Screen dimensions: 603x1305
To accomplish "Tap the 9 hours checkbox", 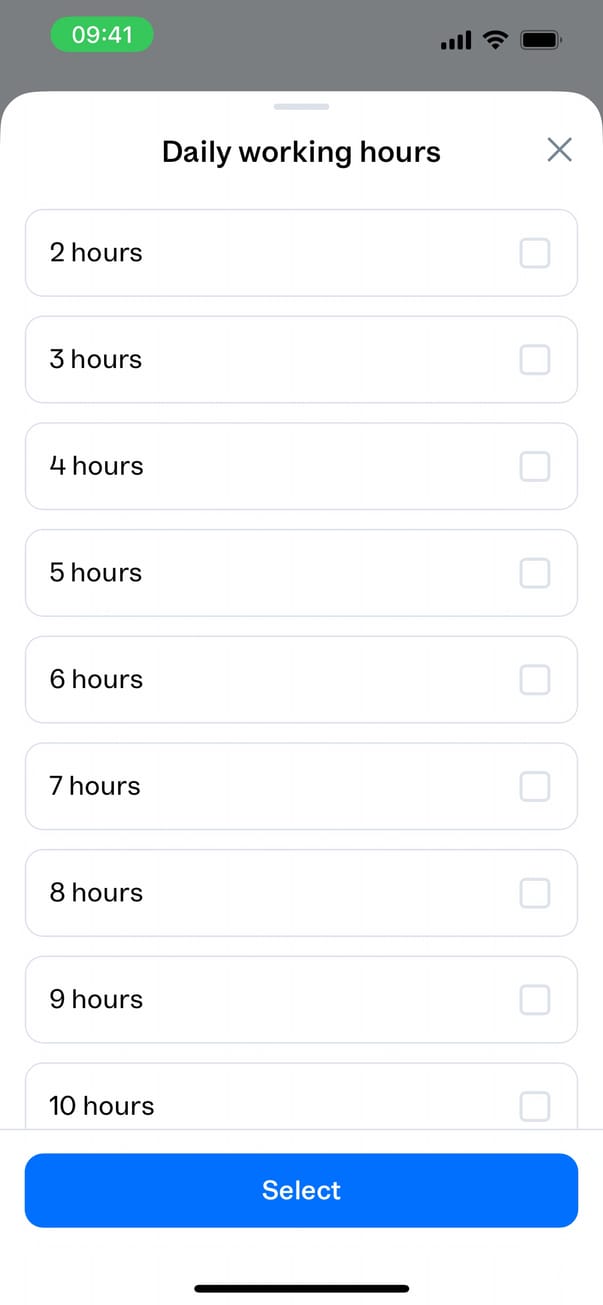I will [535, 1000].
